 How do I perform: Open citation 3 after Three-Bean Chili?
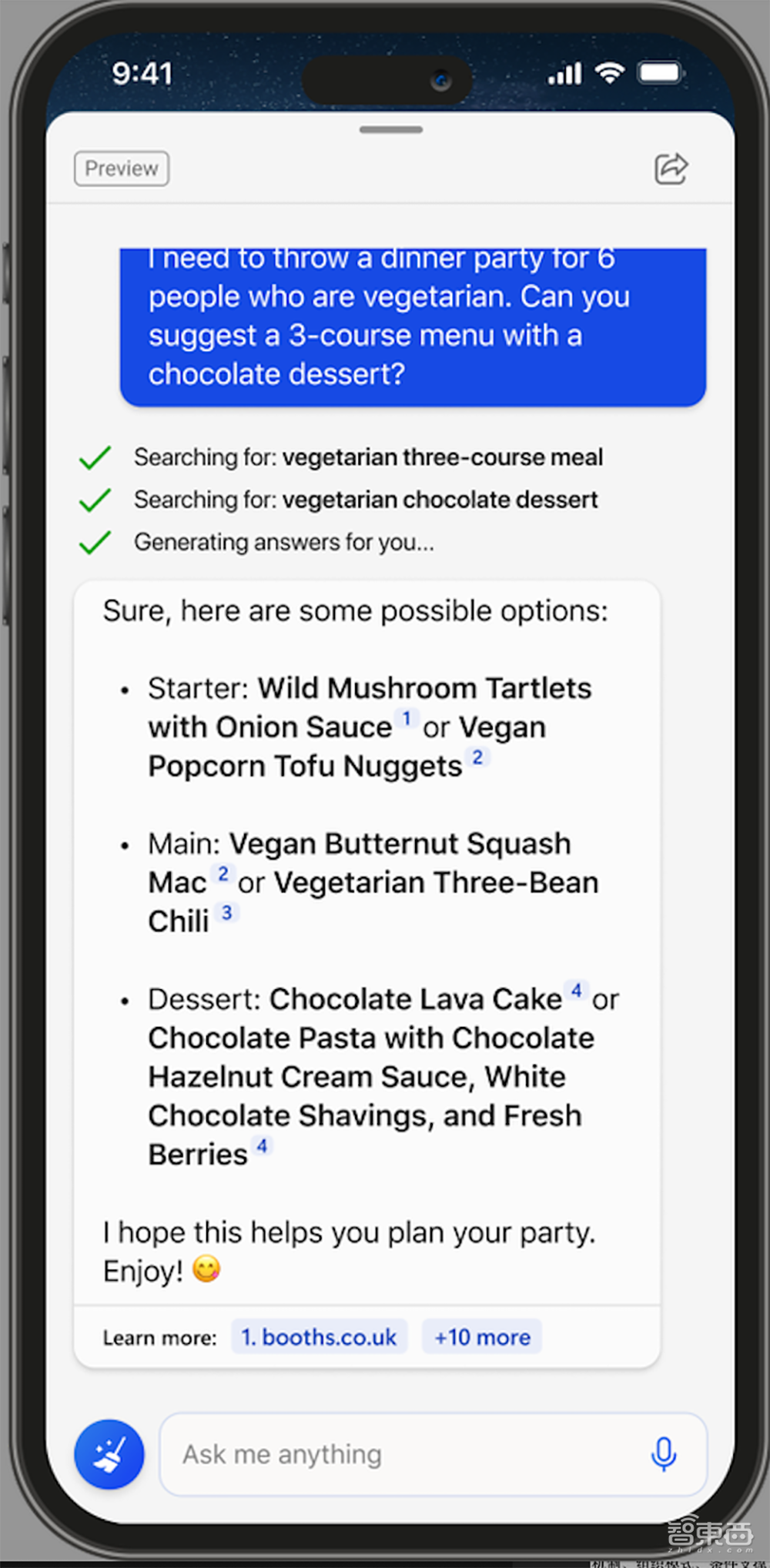click(x=226, y=913)
